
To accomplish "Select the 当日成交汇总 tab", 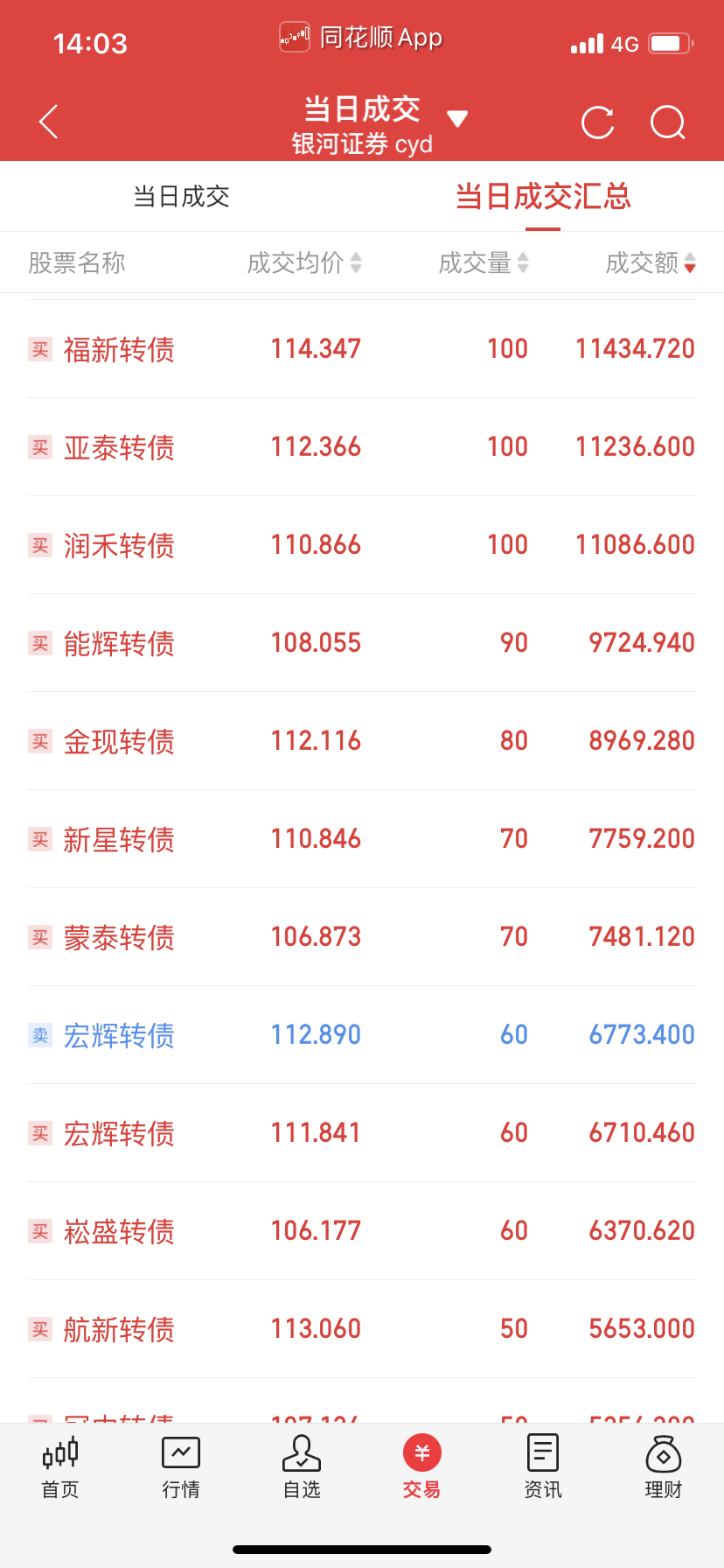I will point(543,197).
